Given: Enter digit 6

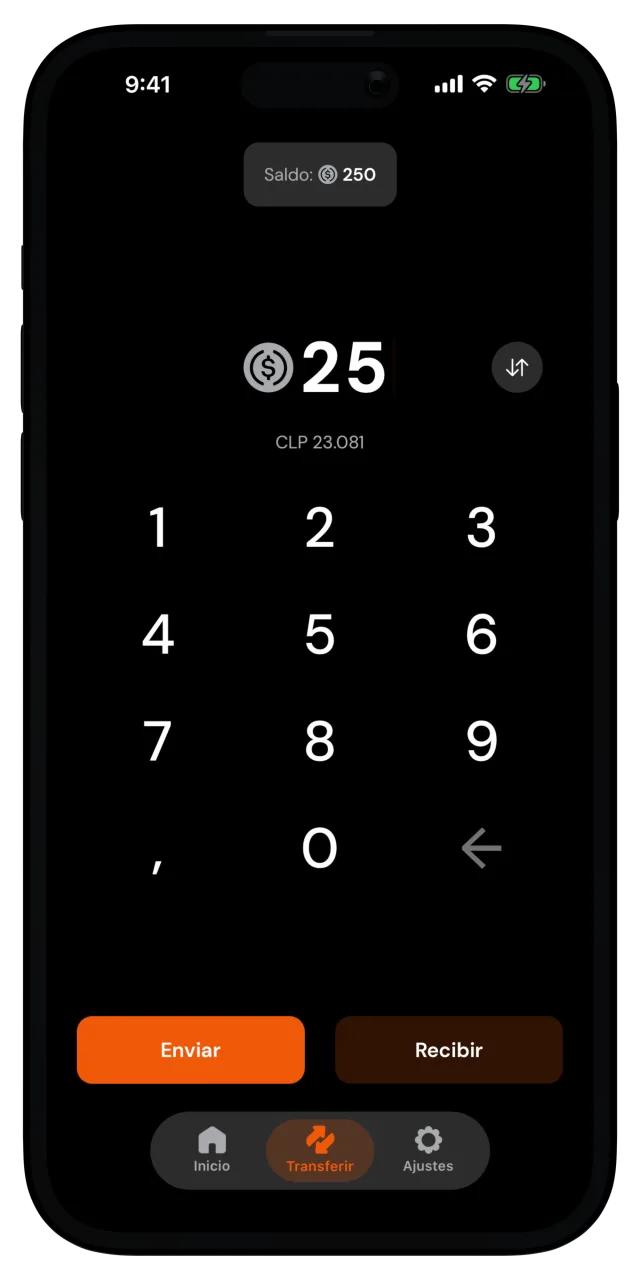Looking at the screenshot, I should point(482,634).
